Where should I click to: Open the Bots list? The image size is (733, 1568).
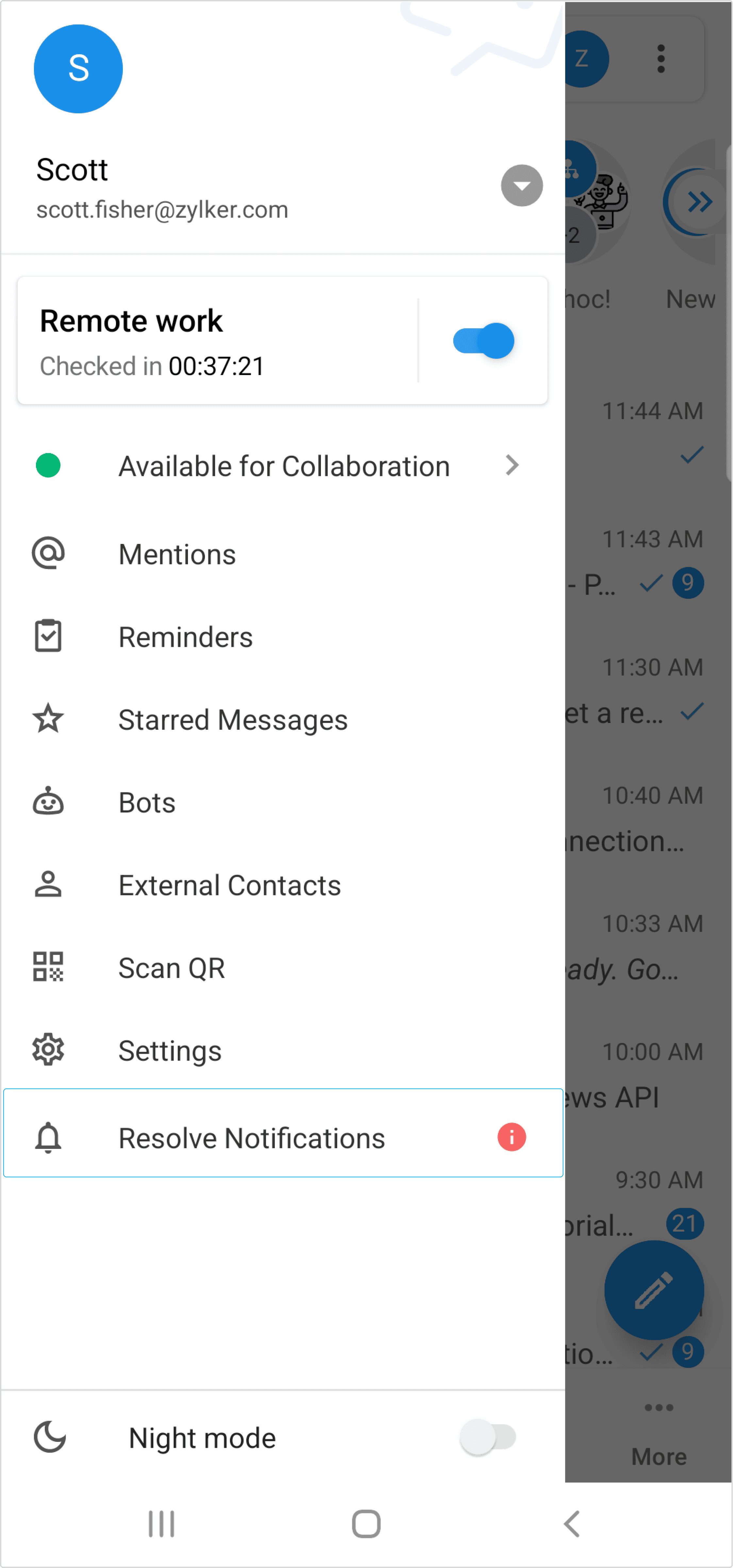[282, 803]
